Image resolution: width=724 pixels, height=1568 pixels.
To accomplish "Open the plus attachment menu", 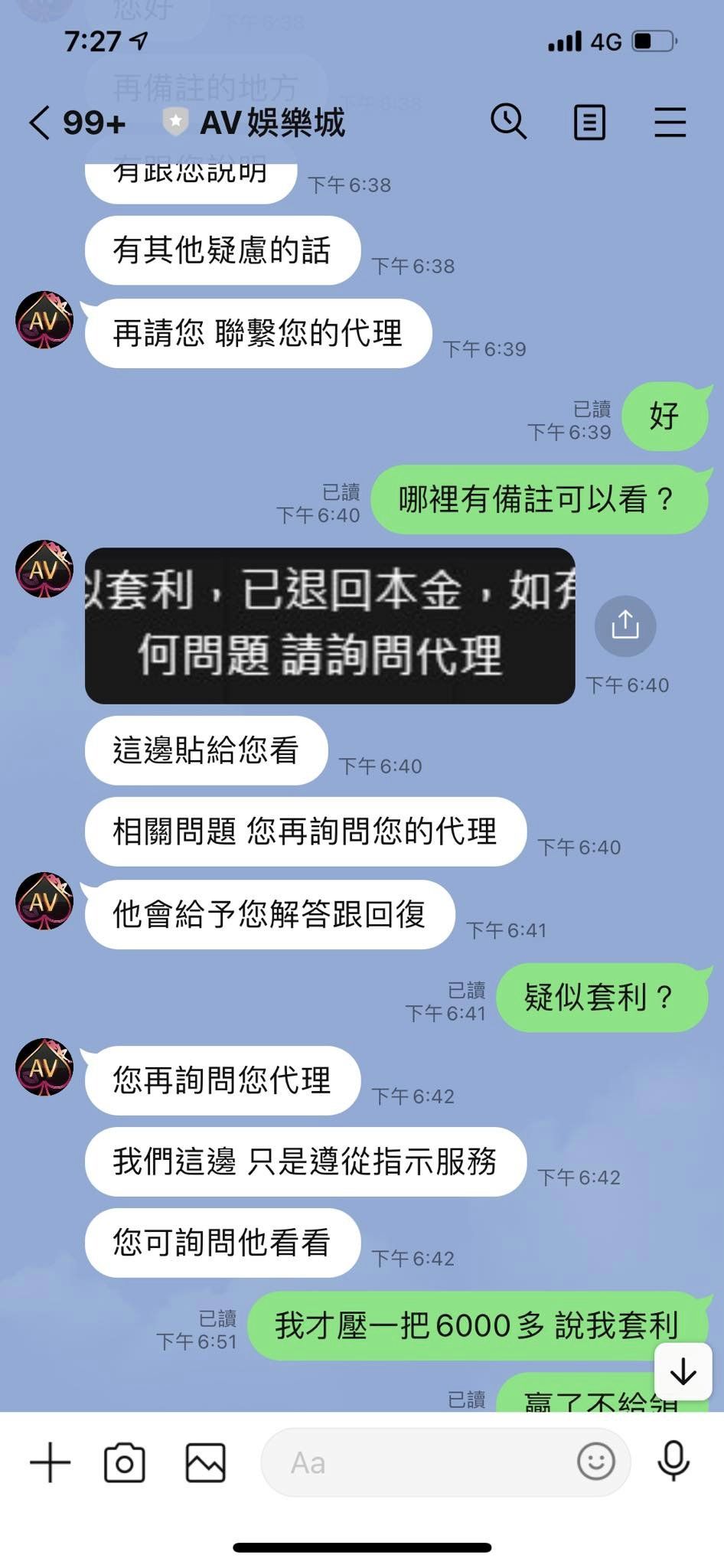I will [51, 1462].
